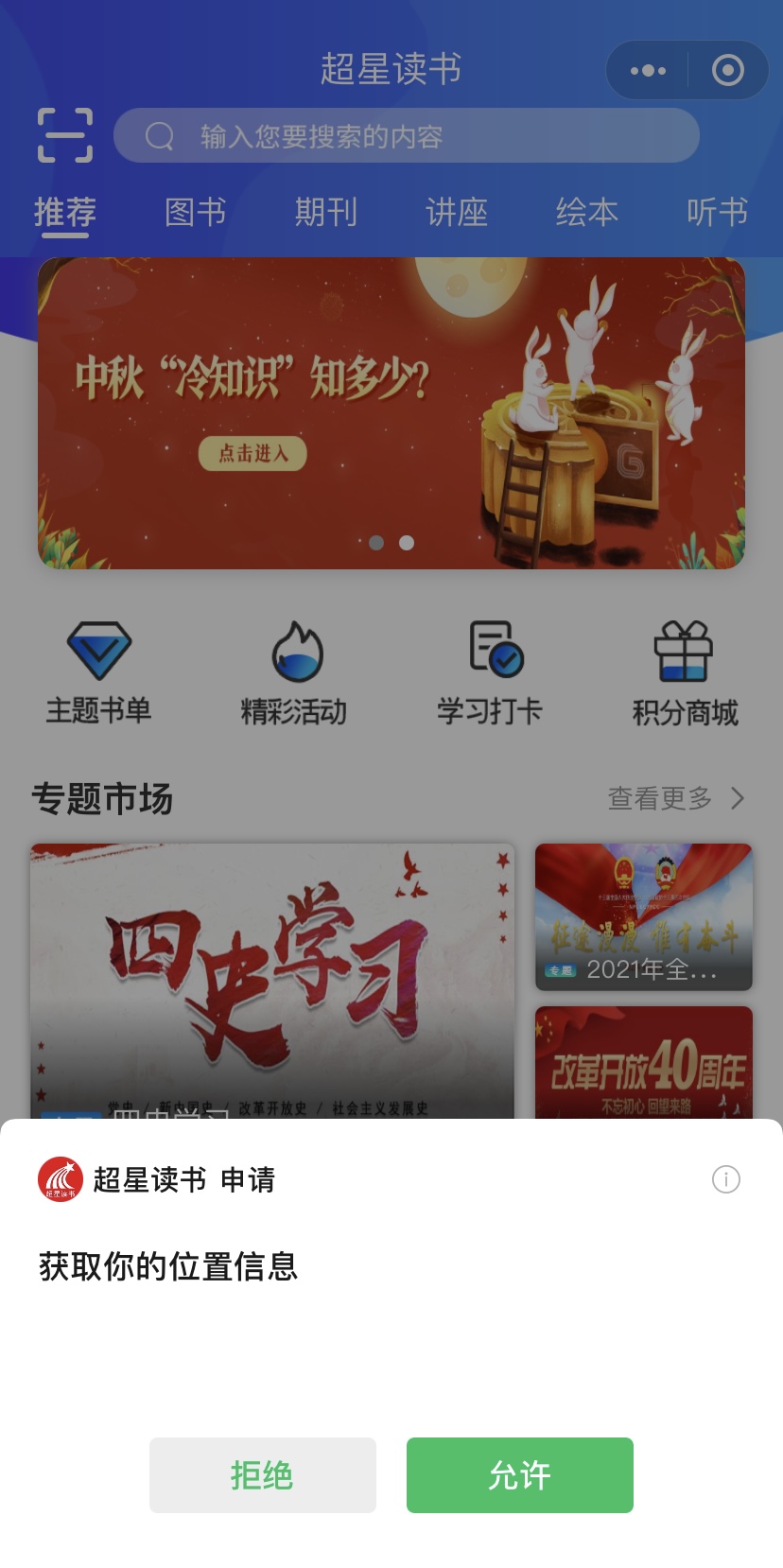Image resolution: width=783 pixels, height=1568 pixels.
Task: Open 精彩活动
Action: pyautogui.click(x=294, y=673)
